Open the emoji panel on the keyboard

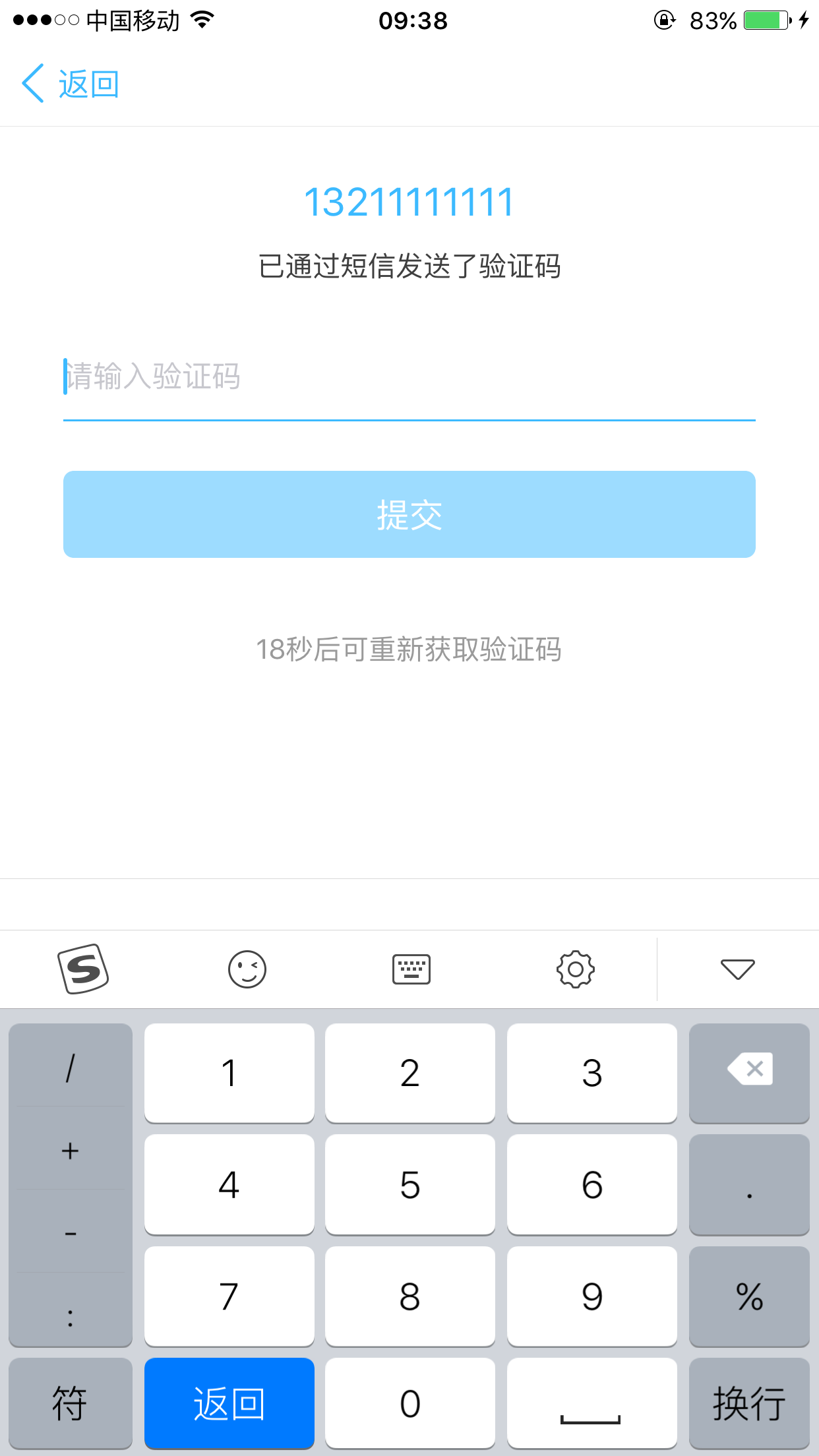click(x=247, y=969)
